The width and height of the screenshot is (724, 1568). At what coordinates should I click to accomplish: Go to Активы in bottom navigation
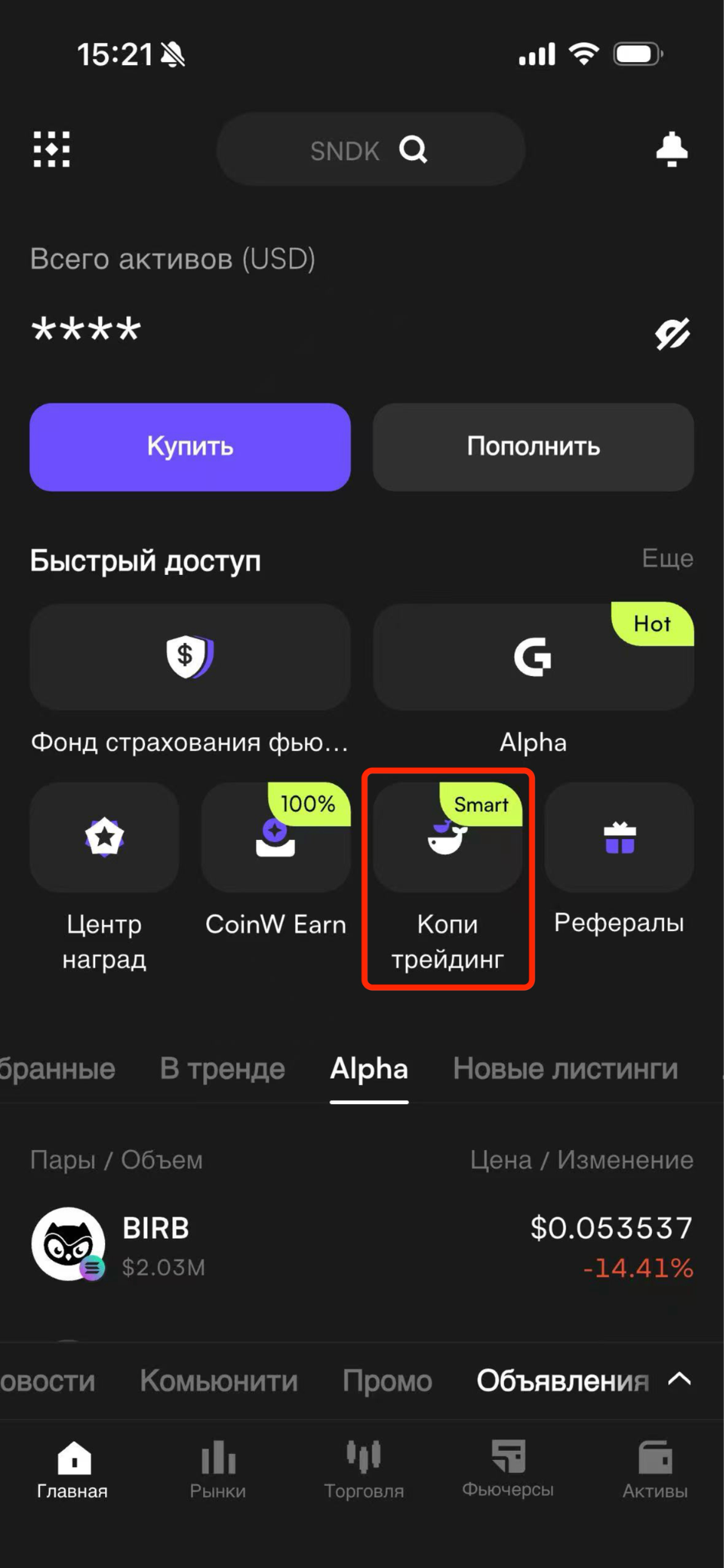pyautogui.click(x=655, y=1468)
